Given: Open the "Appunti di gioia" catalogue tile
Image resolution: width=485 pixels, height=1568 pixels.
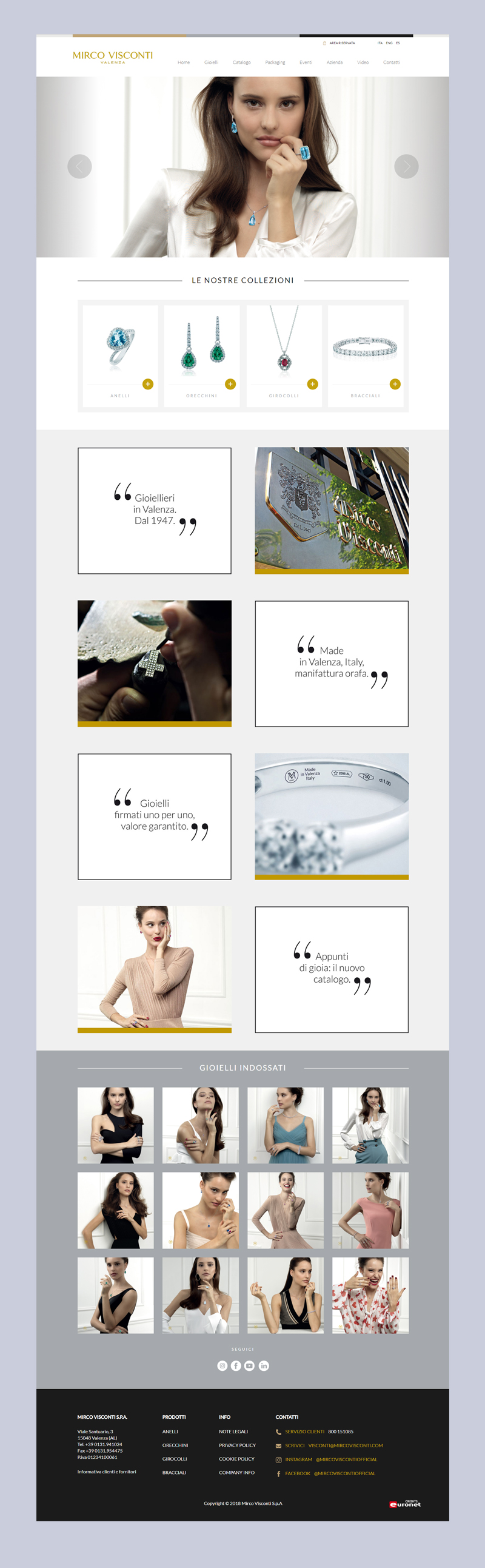Looking at the screenshot, I should [x=332, y=969].
